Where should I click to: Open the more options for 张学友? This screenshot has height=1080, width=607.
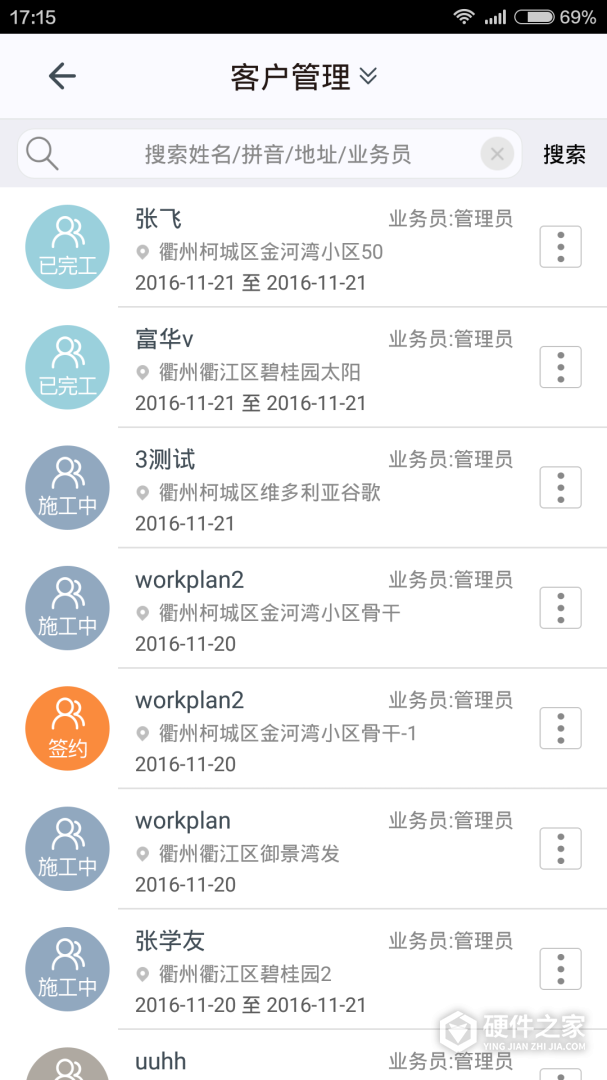click(x=560, y=969)
